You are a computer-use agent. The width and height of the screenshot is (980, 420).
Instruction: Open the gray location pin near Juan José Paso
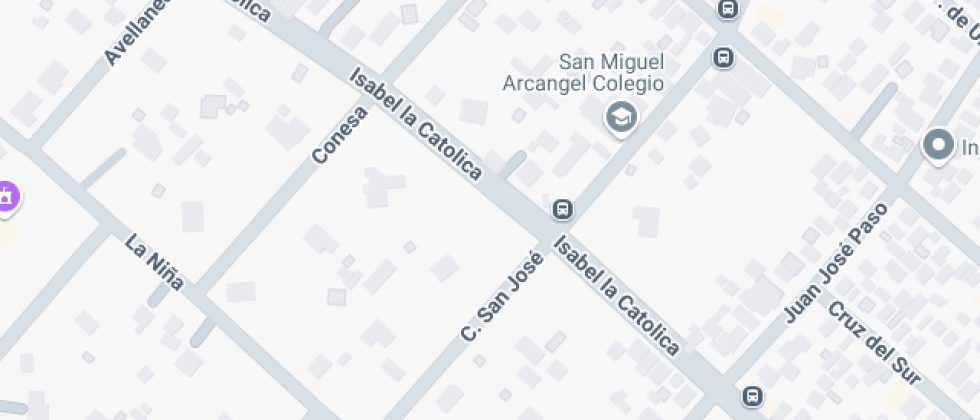click(x=938, y=146)
